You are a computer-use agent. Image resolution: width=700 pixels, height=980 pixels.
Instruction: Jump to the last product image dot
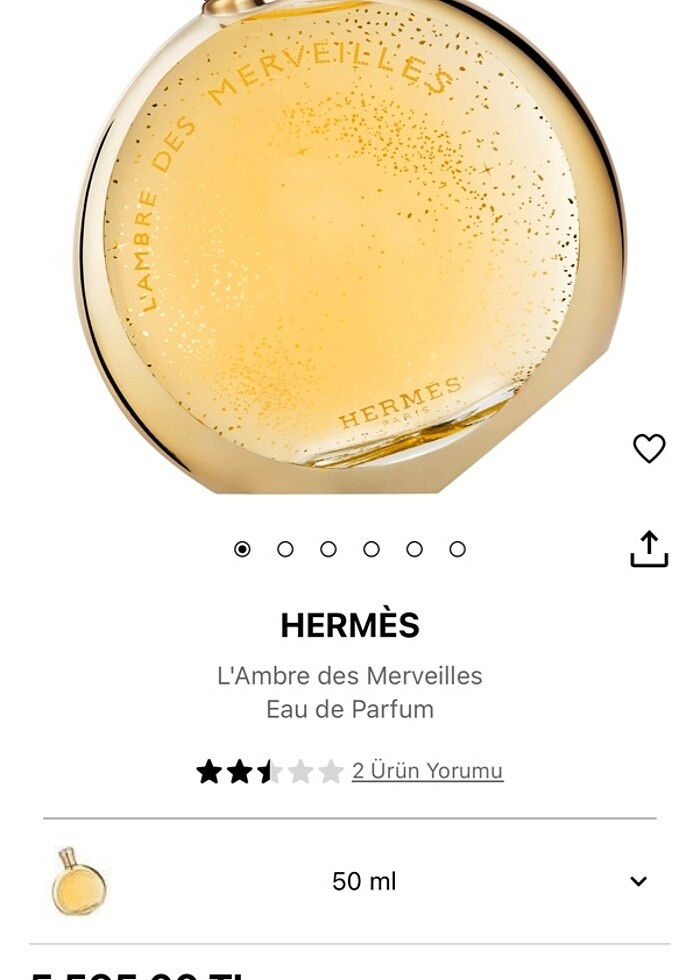[x=457, y=549]
